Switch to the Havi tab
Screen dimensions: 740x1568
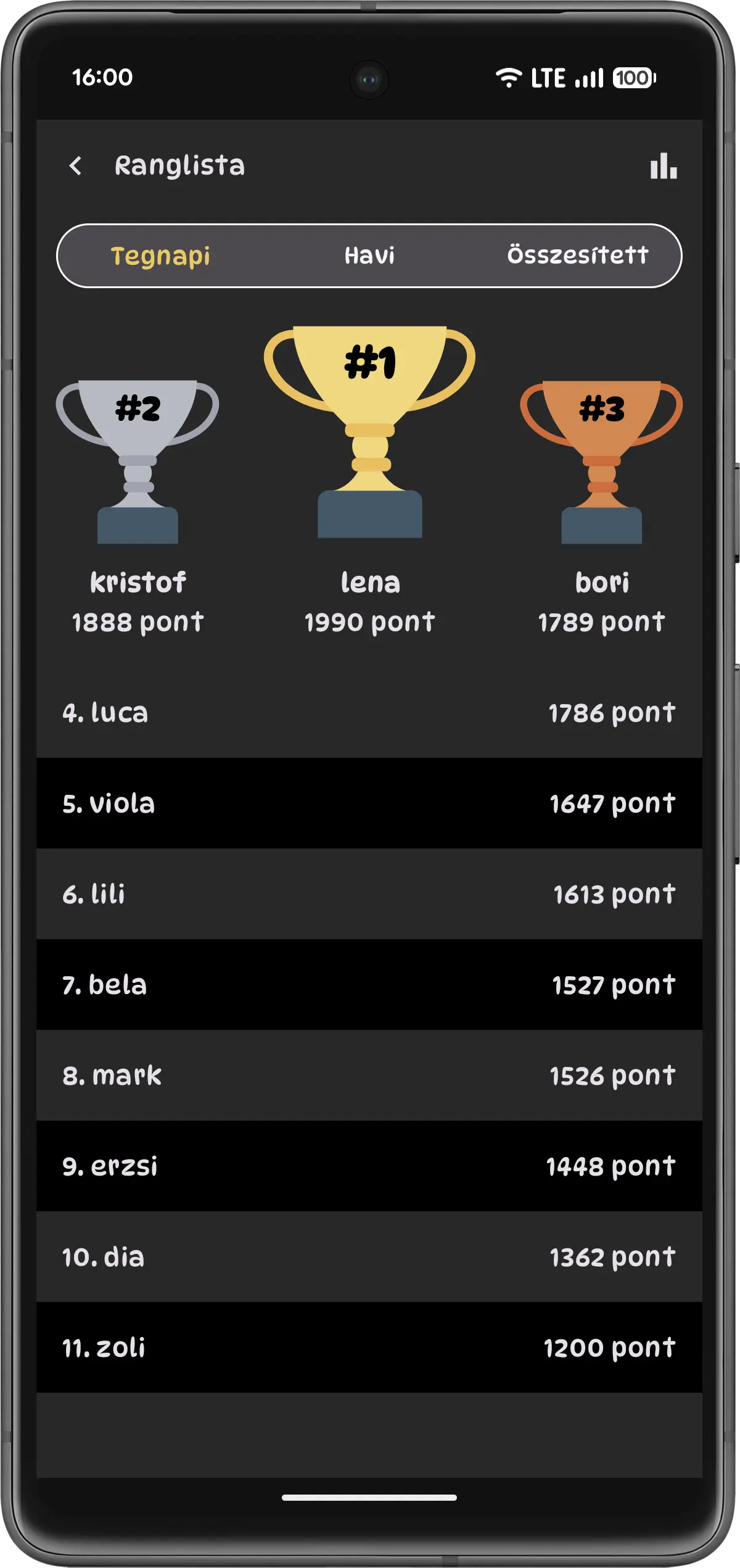[369, 255]
